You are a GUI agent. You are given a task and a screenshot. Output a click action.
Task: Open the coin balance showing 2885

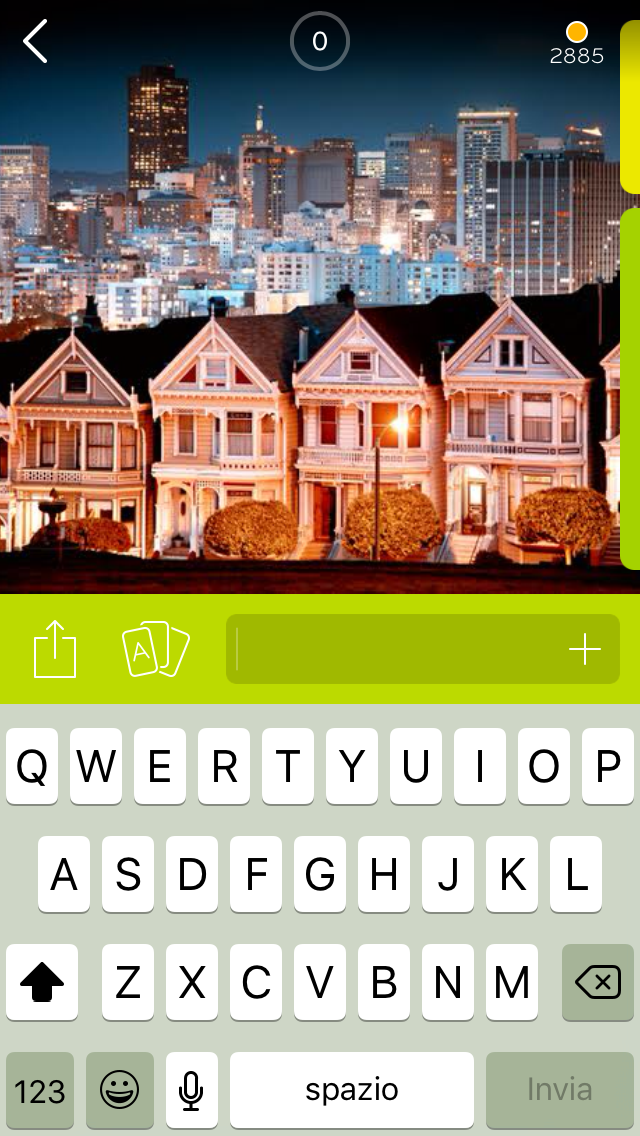[576, 44]
